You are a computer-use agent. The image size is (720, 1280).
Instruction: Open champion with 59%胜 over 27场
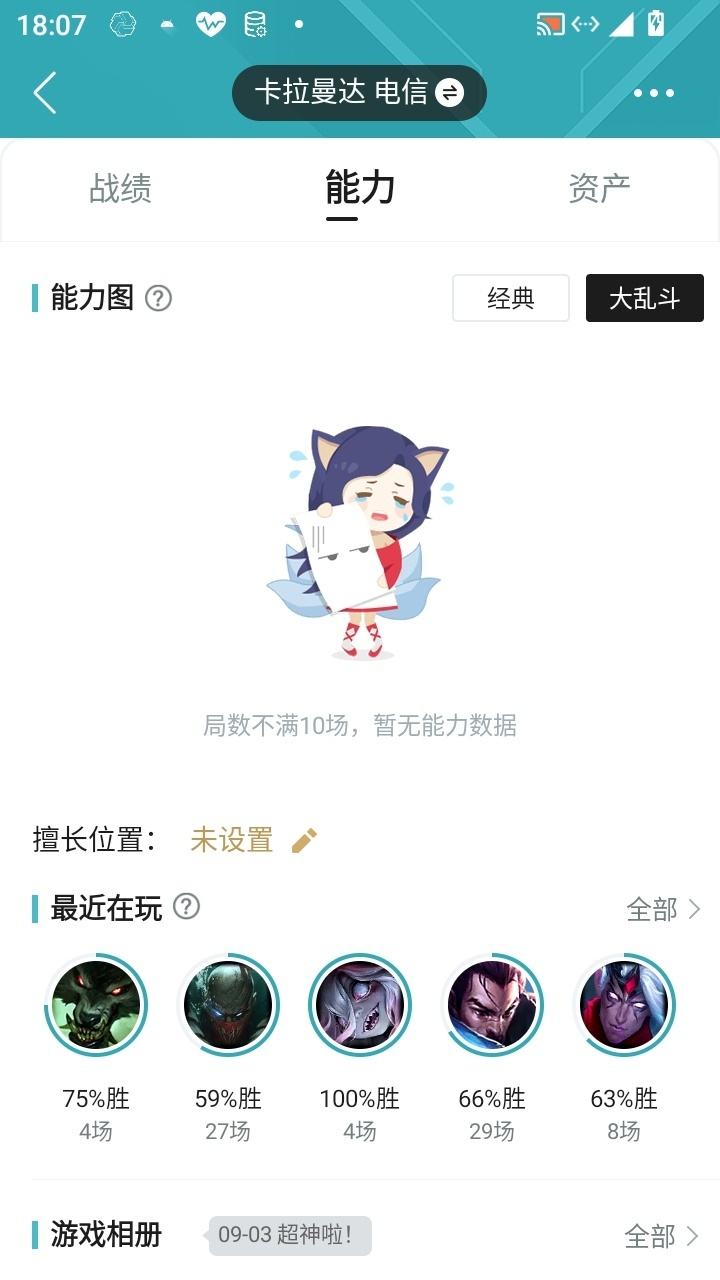point(228,1005)
